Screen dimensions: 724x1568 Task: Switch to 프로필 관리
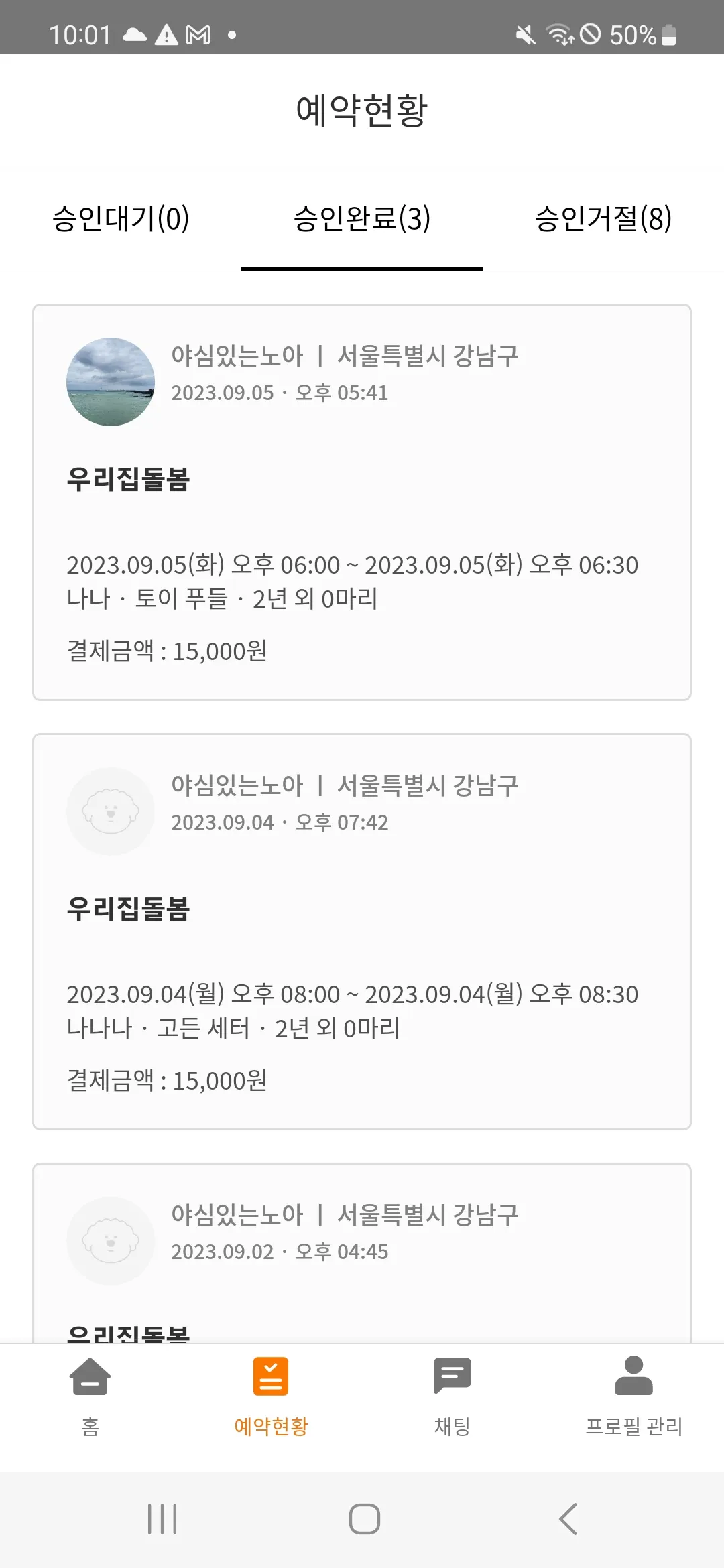[x=633, y=1397]
